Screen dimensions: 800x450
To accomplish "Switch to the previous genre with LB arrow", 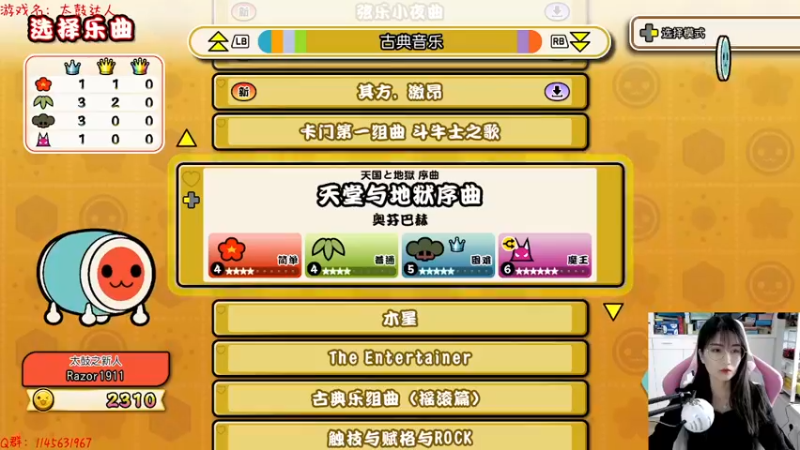I will [x=229, y=42].
